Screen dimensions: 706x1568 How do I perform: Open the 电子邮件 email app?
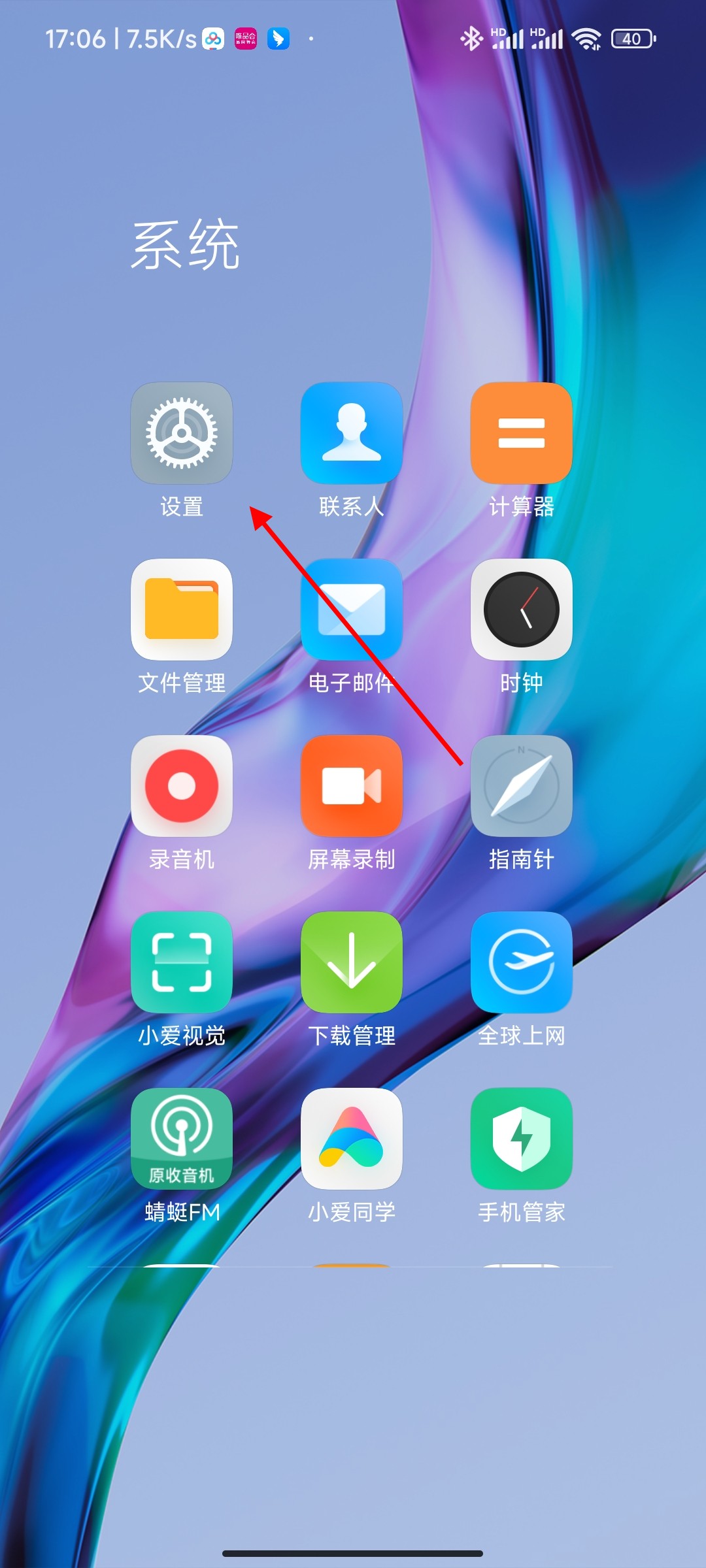coord(352,610)
